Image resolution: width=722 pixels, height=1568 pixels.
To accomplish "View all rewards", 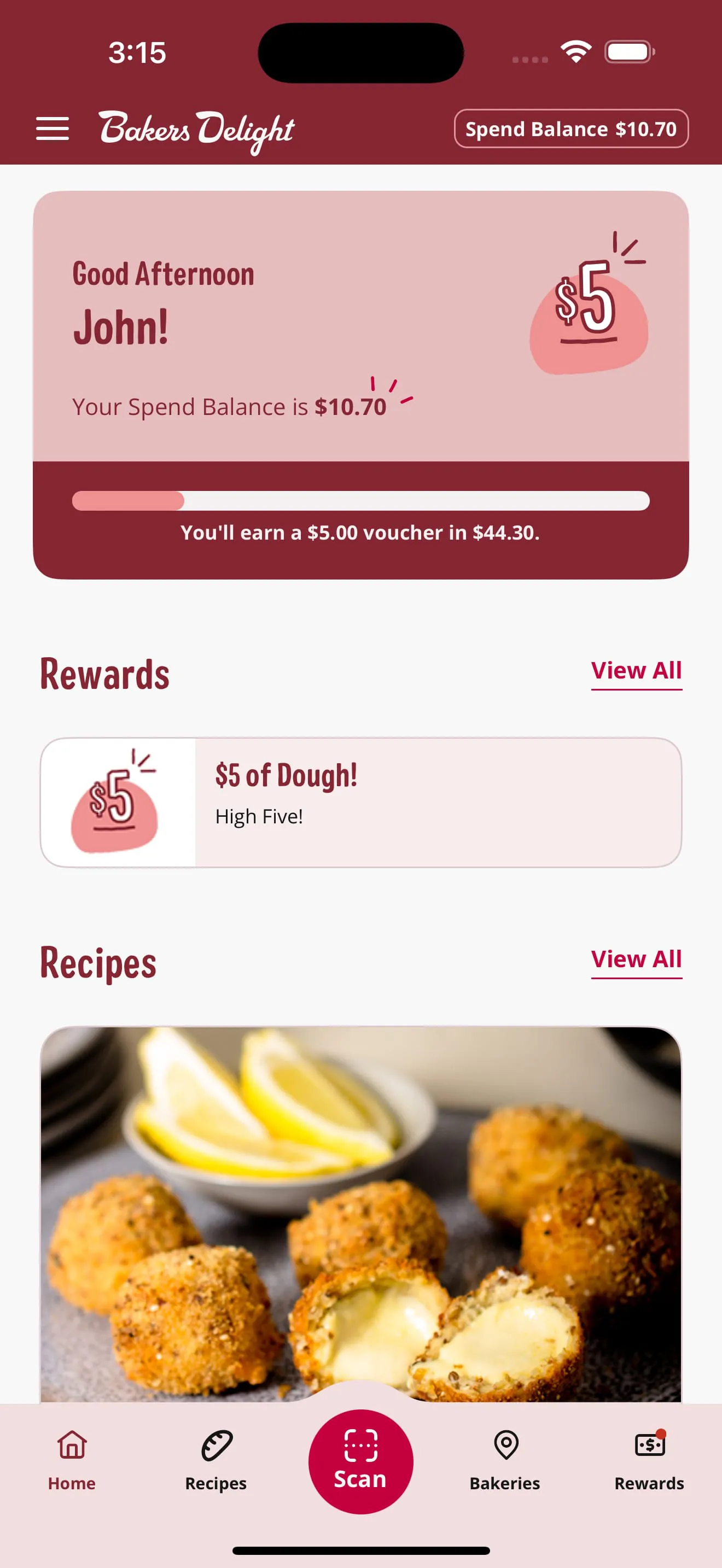I will coord(636,671).
